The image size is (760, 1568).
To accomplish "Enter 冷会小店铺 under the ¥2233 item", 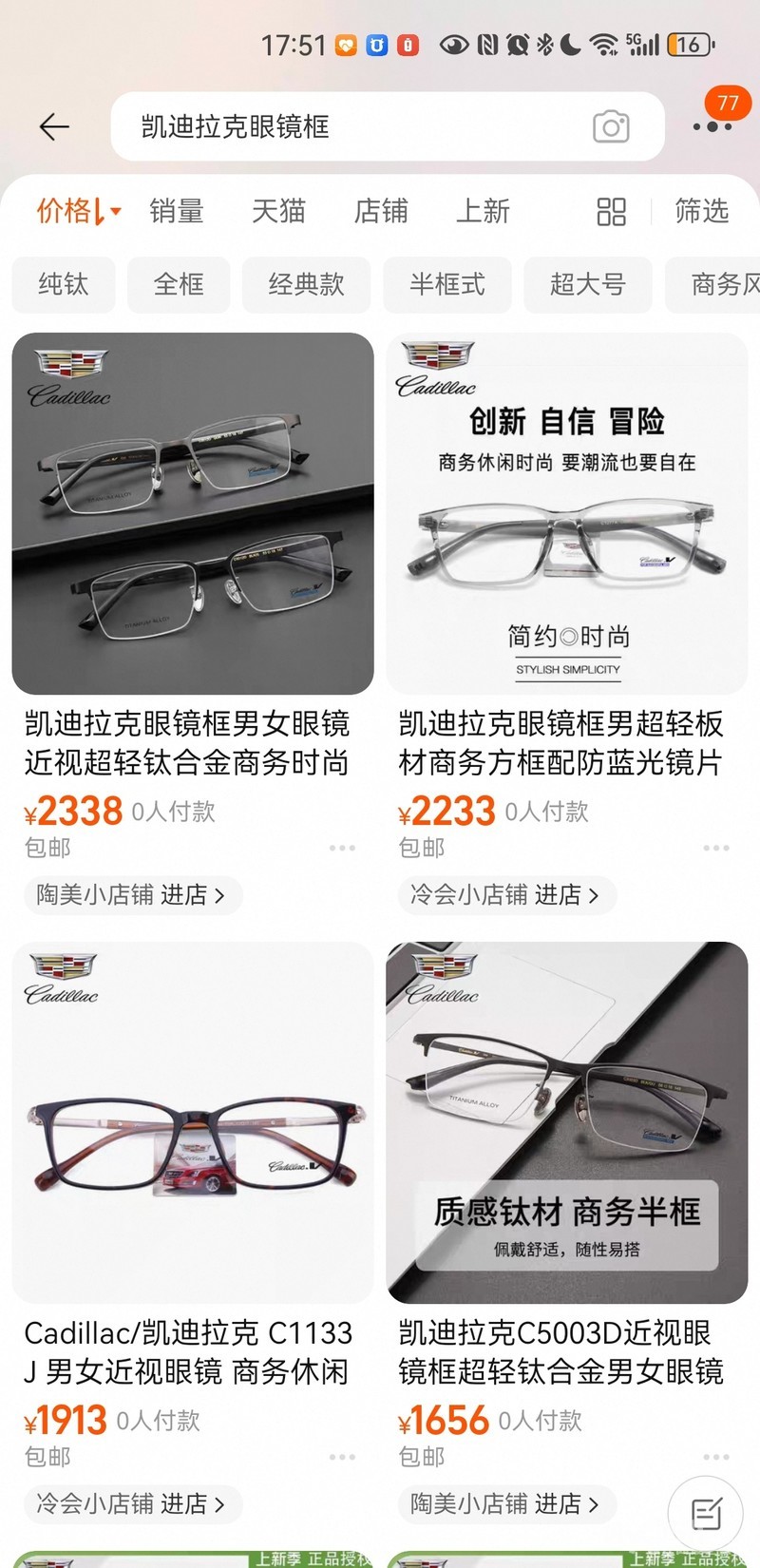I will point(504,894).
